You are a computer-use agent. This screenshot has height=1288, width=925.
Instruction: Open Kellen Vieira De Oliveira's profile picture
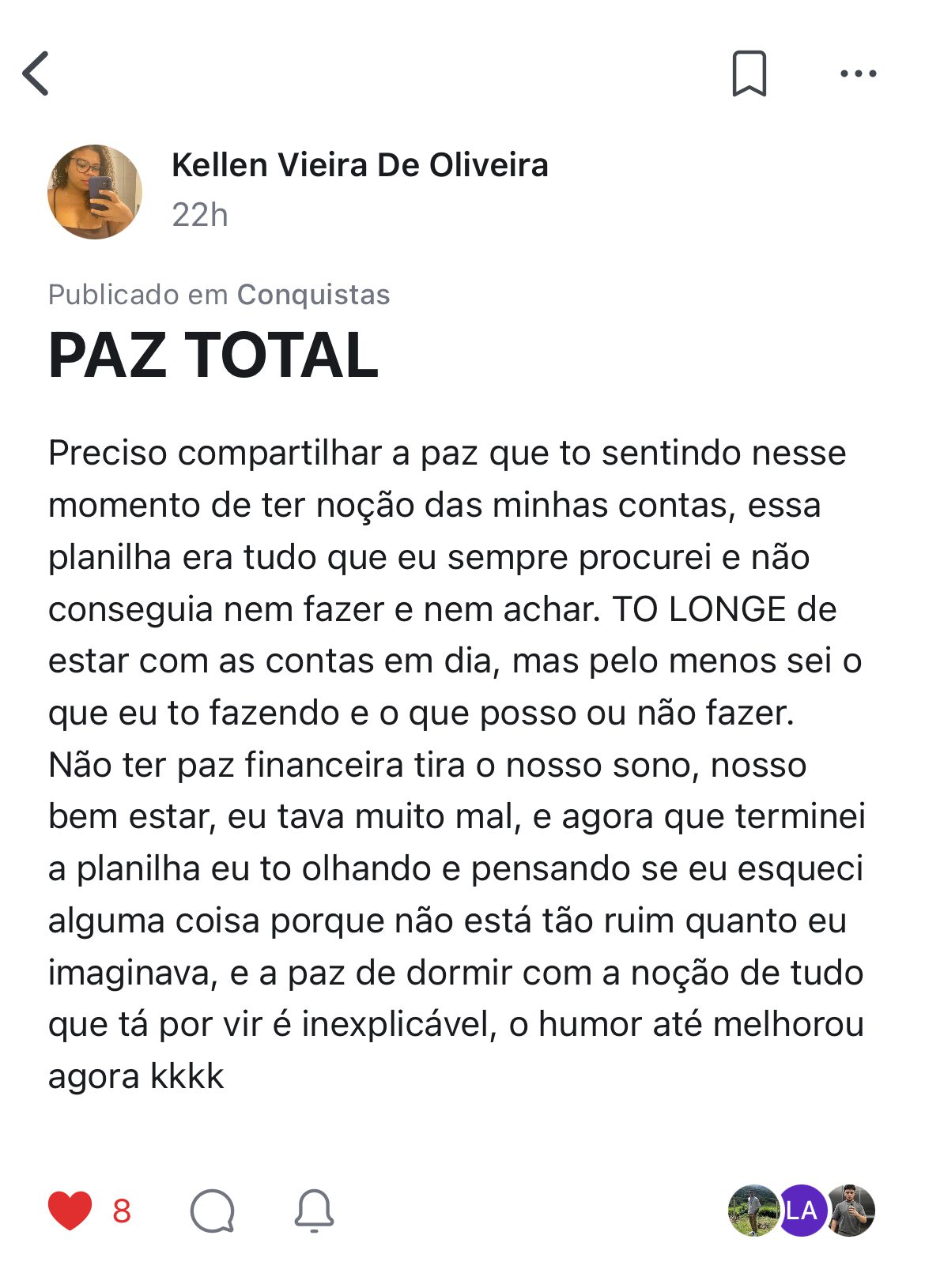[95, 191]
